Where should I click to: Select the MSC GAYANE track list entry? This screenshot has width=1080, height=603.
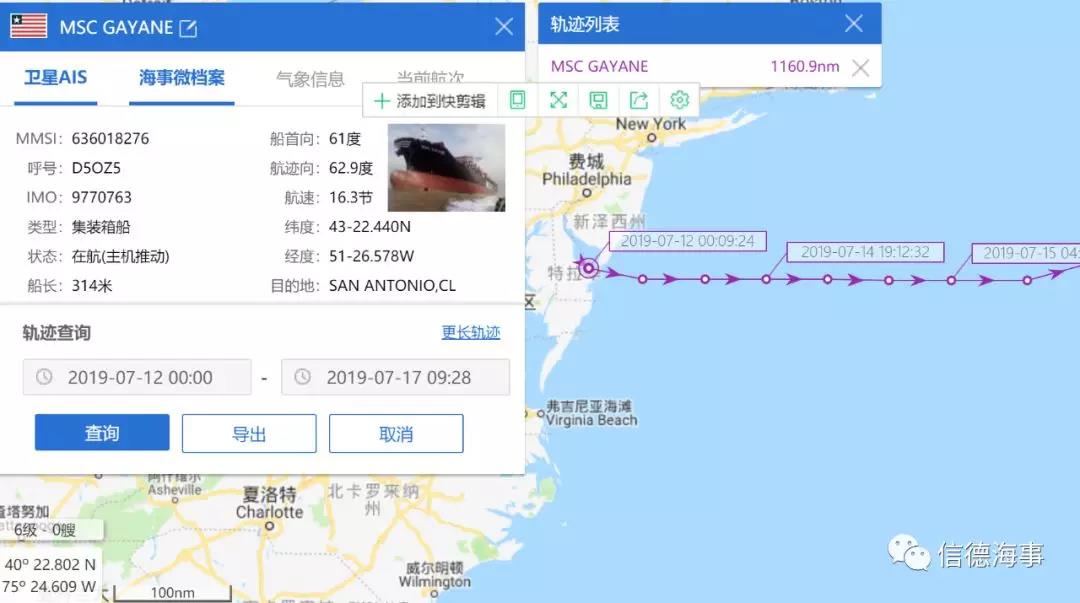click(600, 67)
